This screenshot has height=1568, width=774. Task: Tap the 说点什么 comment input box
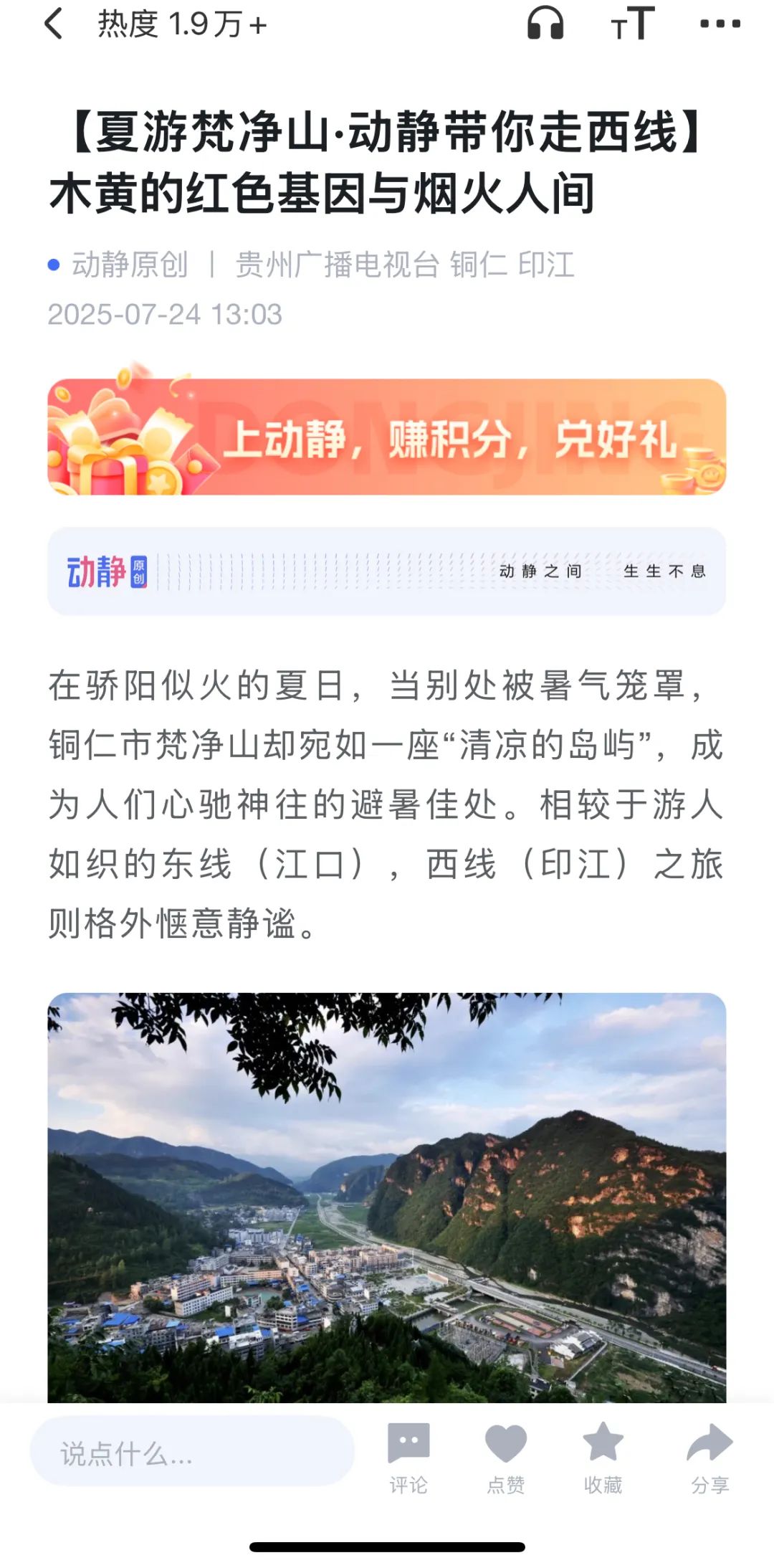click(192, 1453)
